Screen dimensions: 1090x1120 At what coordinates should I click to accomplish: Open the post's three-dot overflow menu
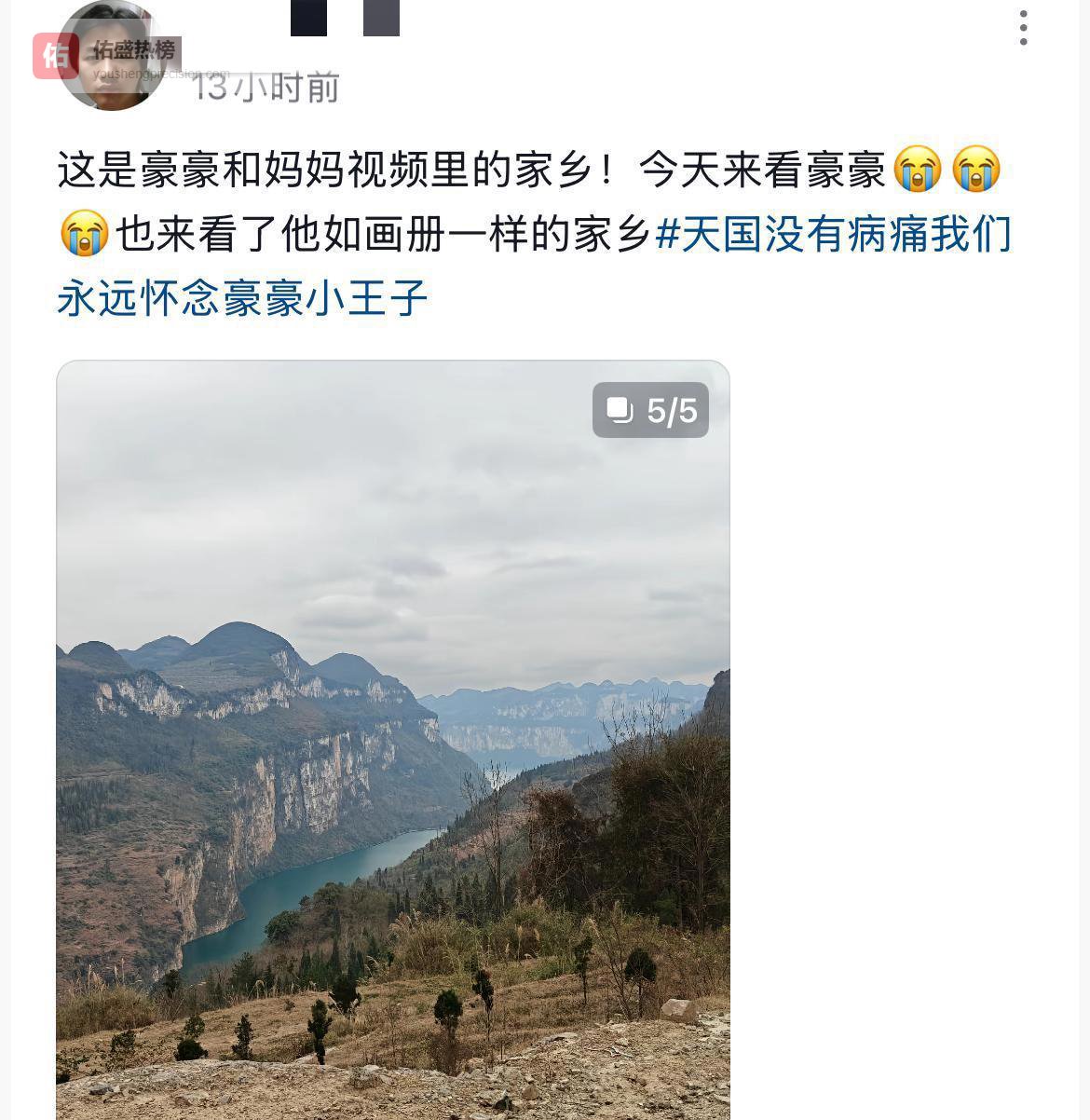(x=1023, y=28)
